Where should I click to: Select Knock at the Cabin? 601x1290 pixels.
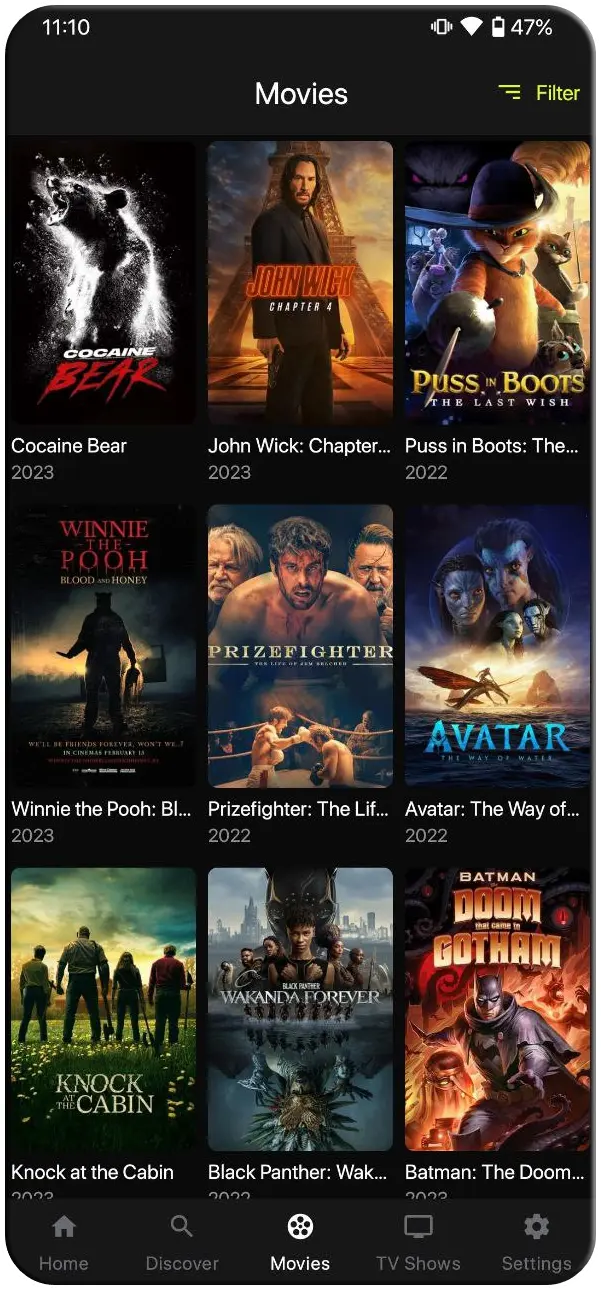[x=103, y=1008]
